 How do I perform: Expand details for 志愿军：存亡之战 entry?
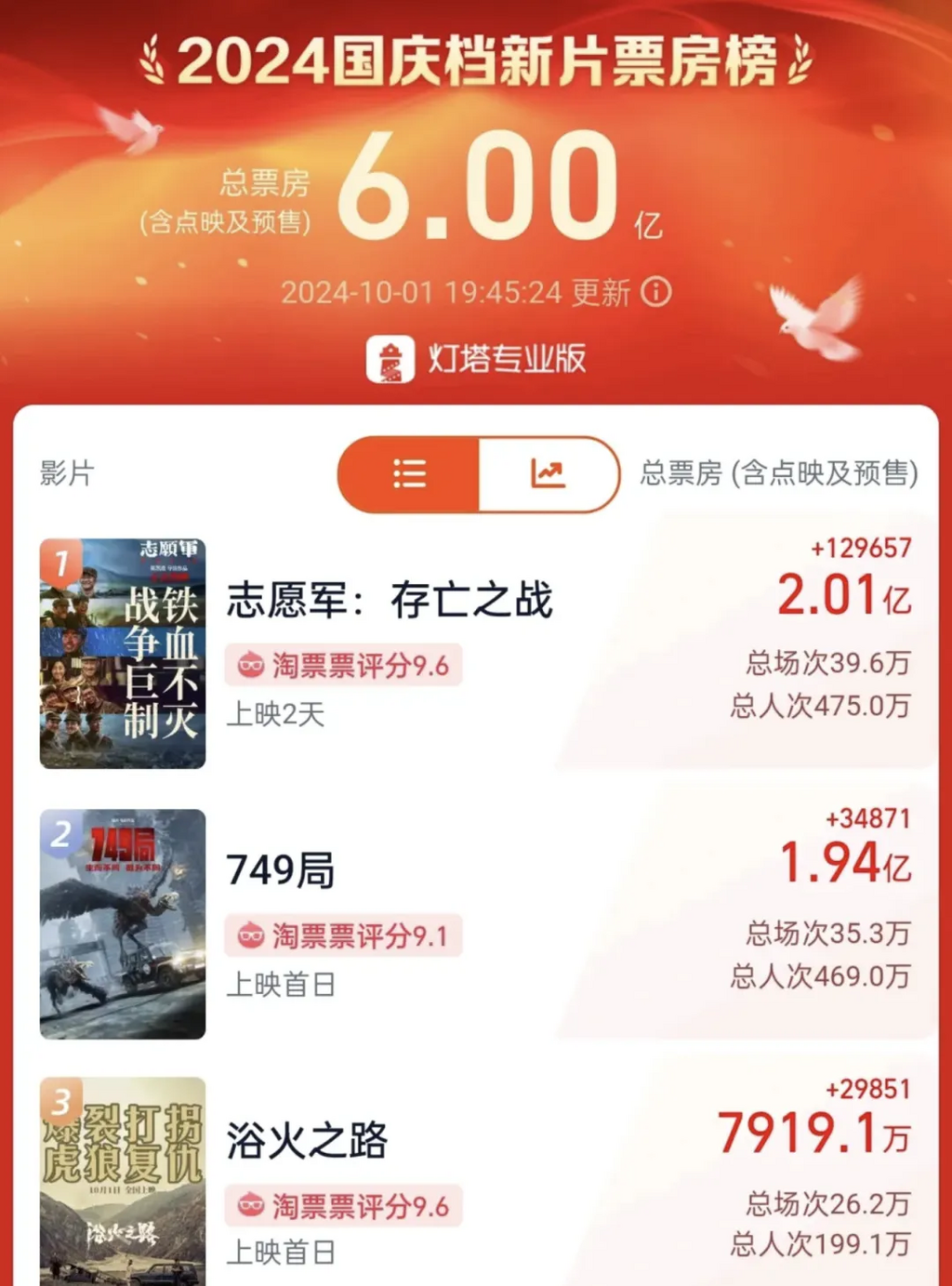point(390,602)
